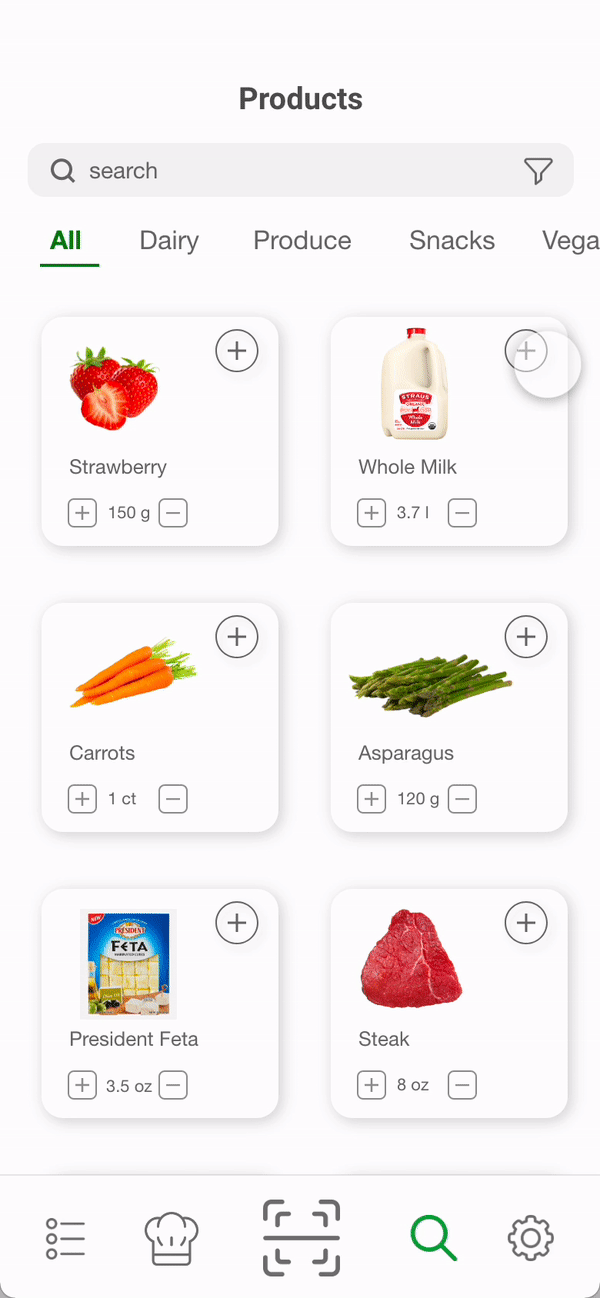Add Asparagus with the circled plus icon
This screenshot has height=1298, width=600.
click(526, 637)
